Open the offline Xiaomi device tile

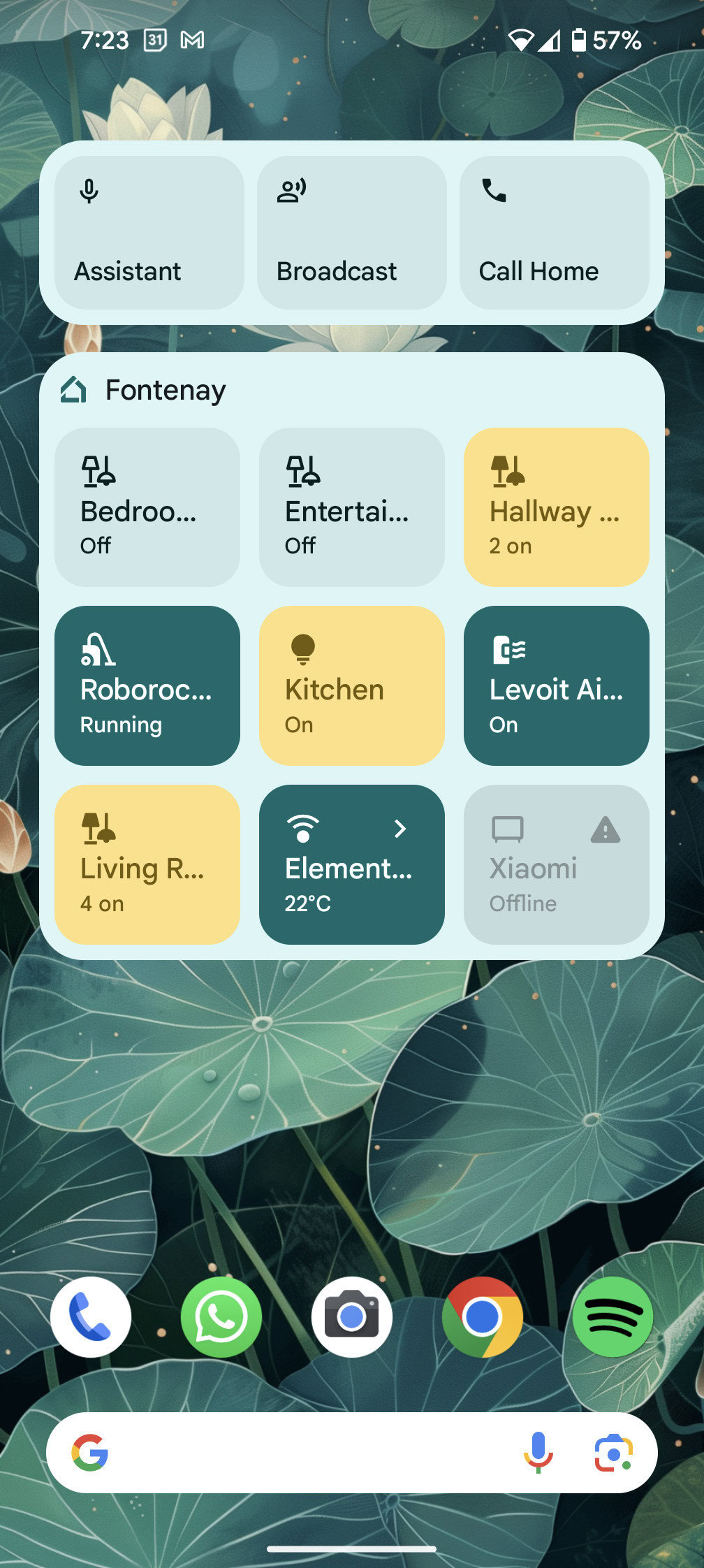[x=556, y=864]
